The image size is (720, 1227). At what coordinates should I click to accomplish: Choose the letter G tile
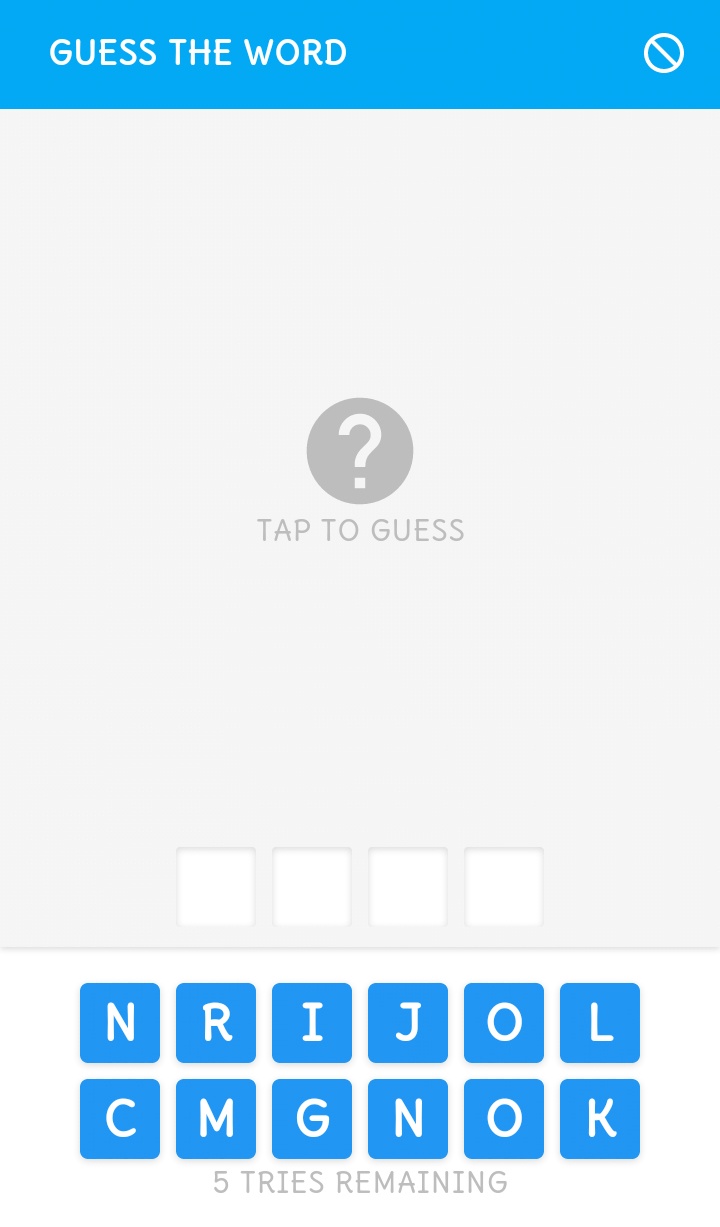(x=312, y=1119)
